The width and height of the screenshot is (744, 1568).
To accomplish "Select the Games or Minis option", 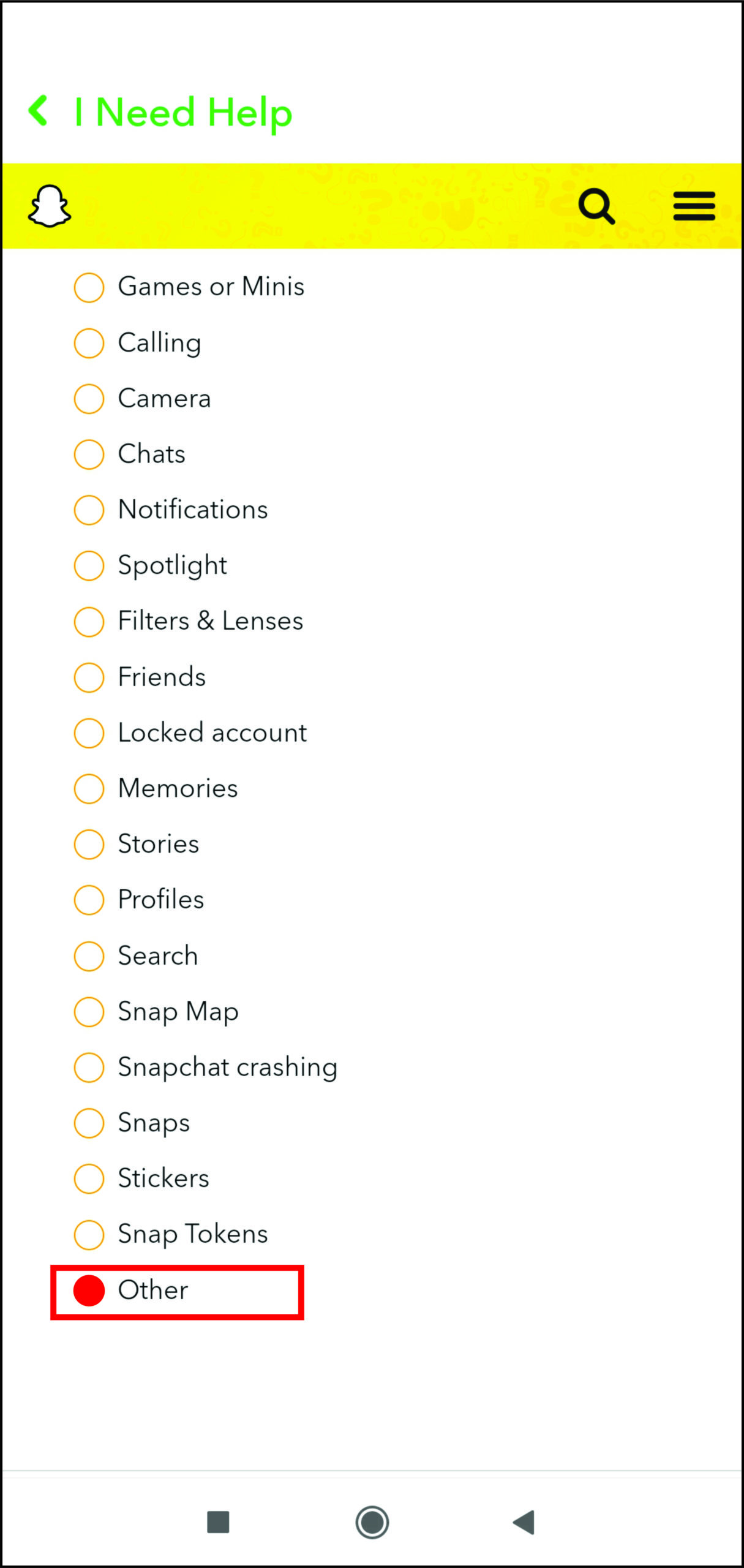I will [89, 287].
